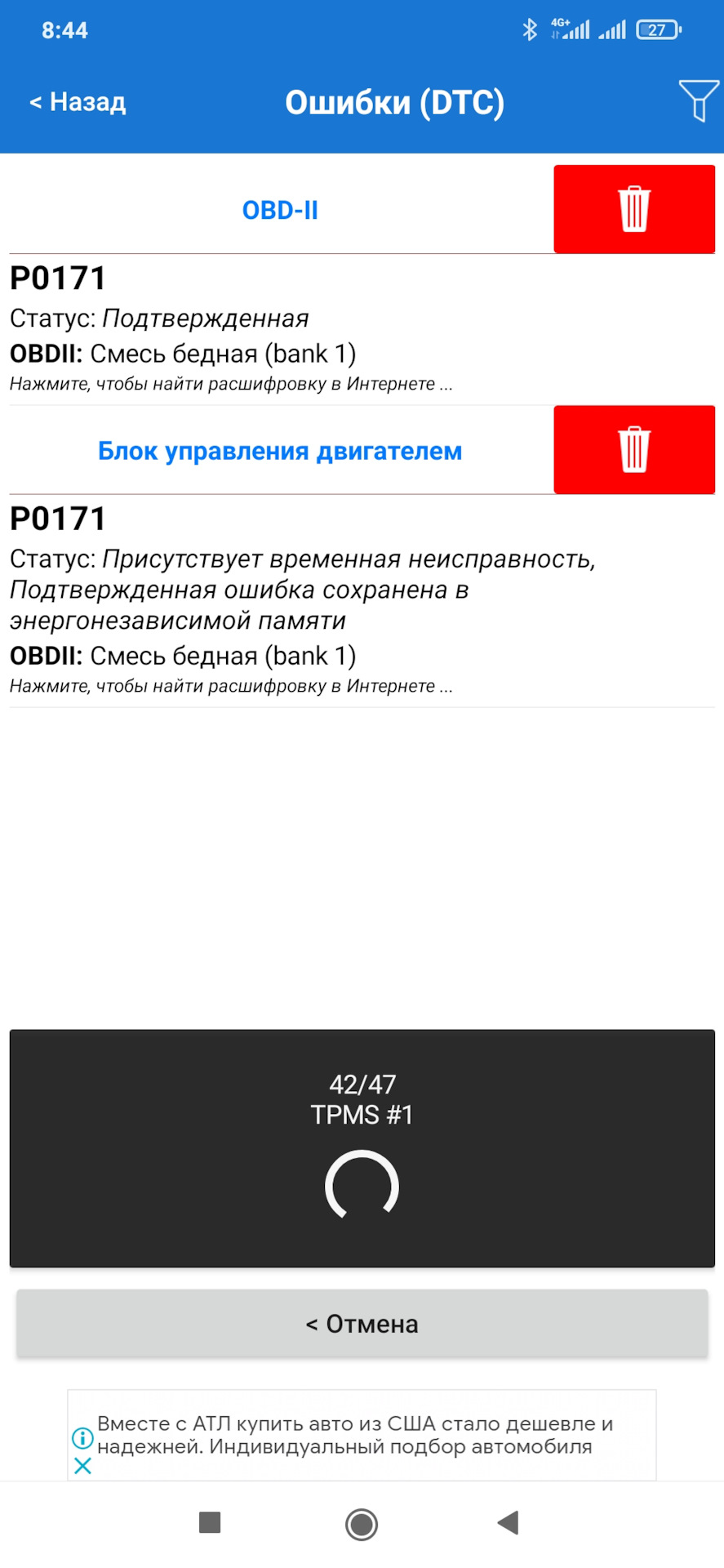The height and width of the screenshot is (1568, 724).
Task: Look up P0171 under Блок управления двигателем
Action: pos(231,686)
